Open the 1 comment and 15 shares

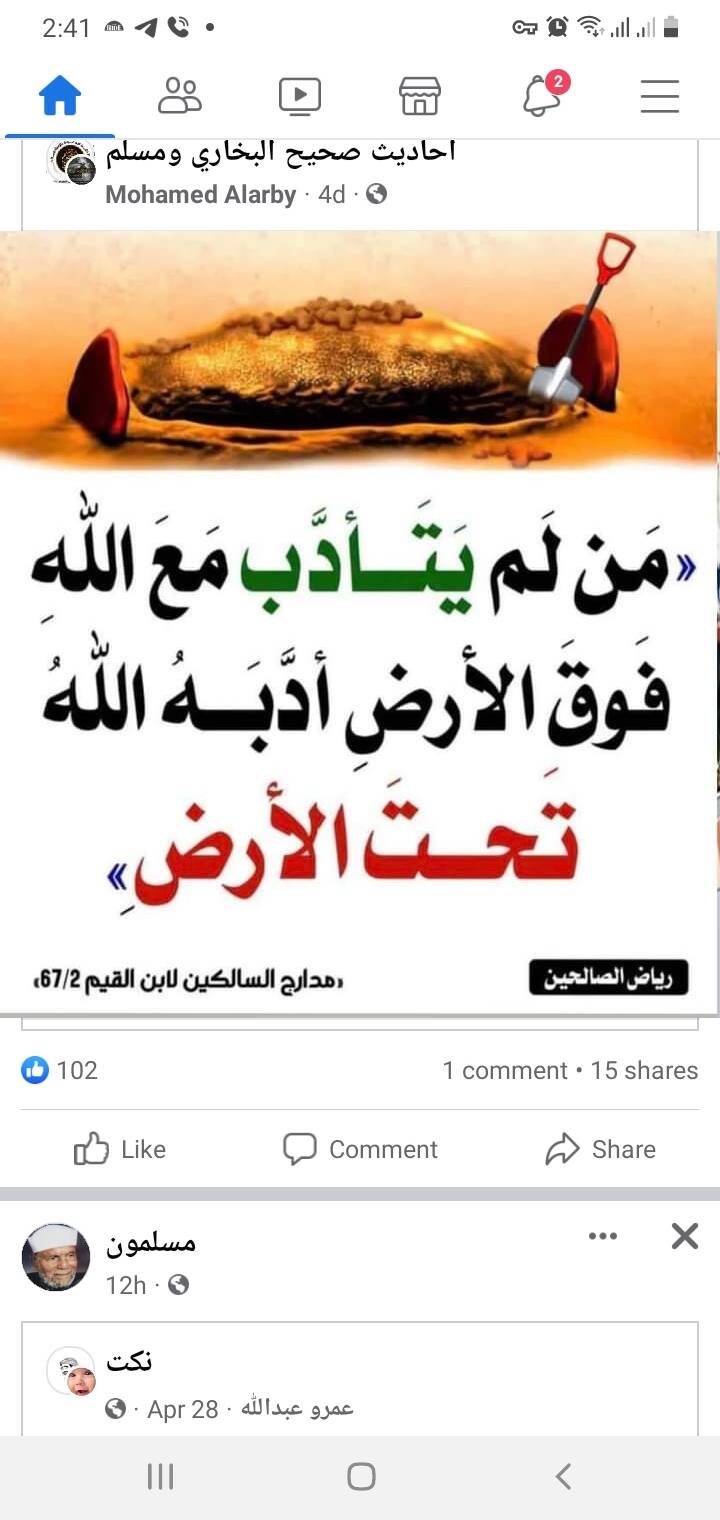click(570, 1070)
